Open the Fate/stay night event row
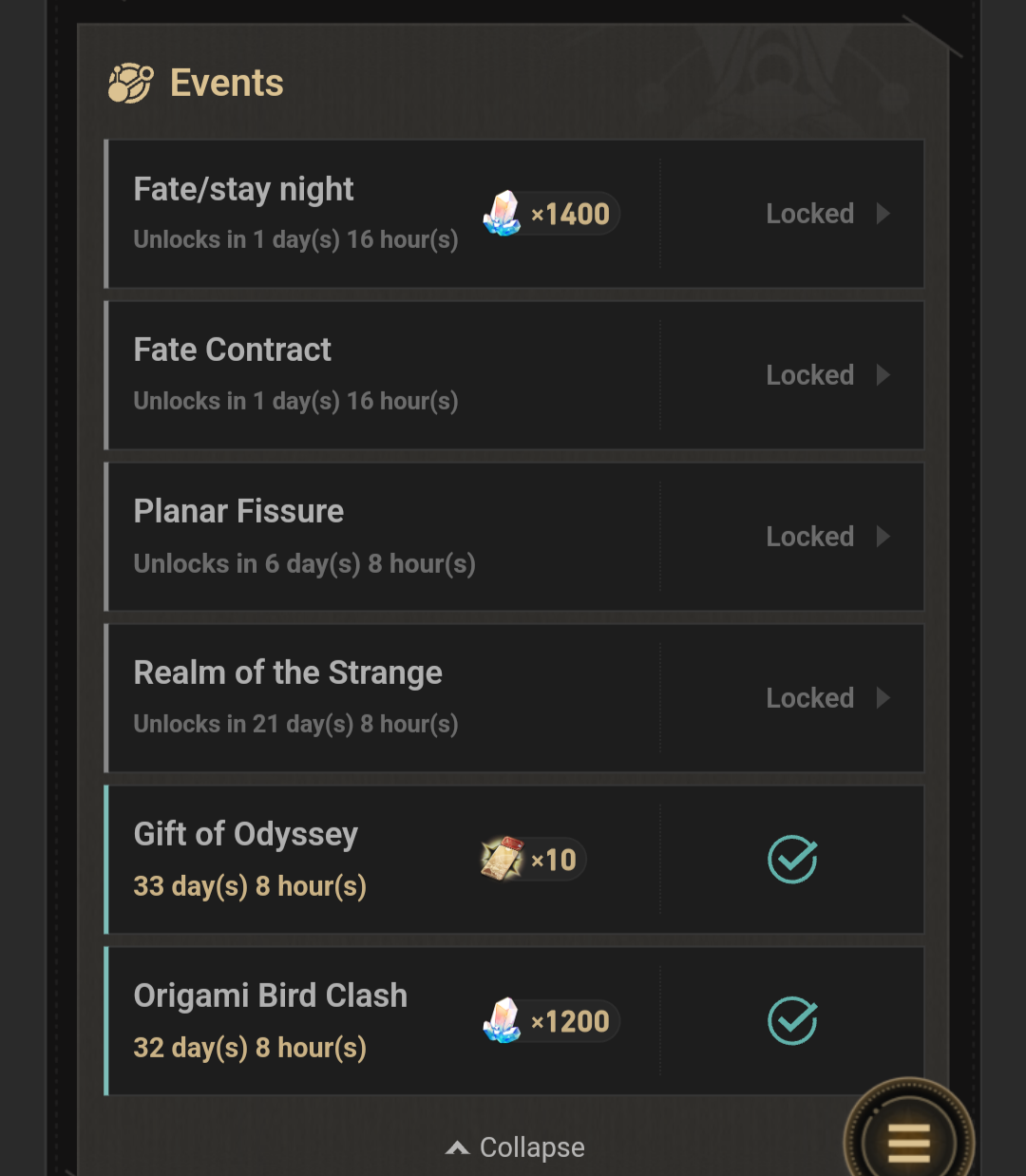The image size is (1026, 1176). (x=514, y=214)
